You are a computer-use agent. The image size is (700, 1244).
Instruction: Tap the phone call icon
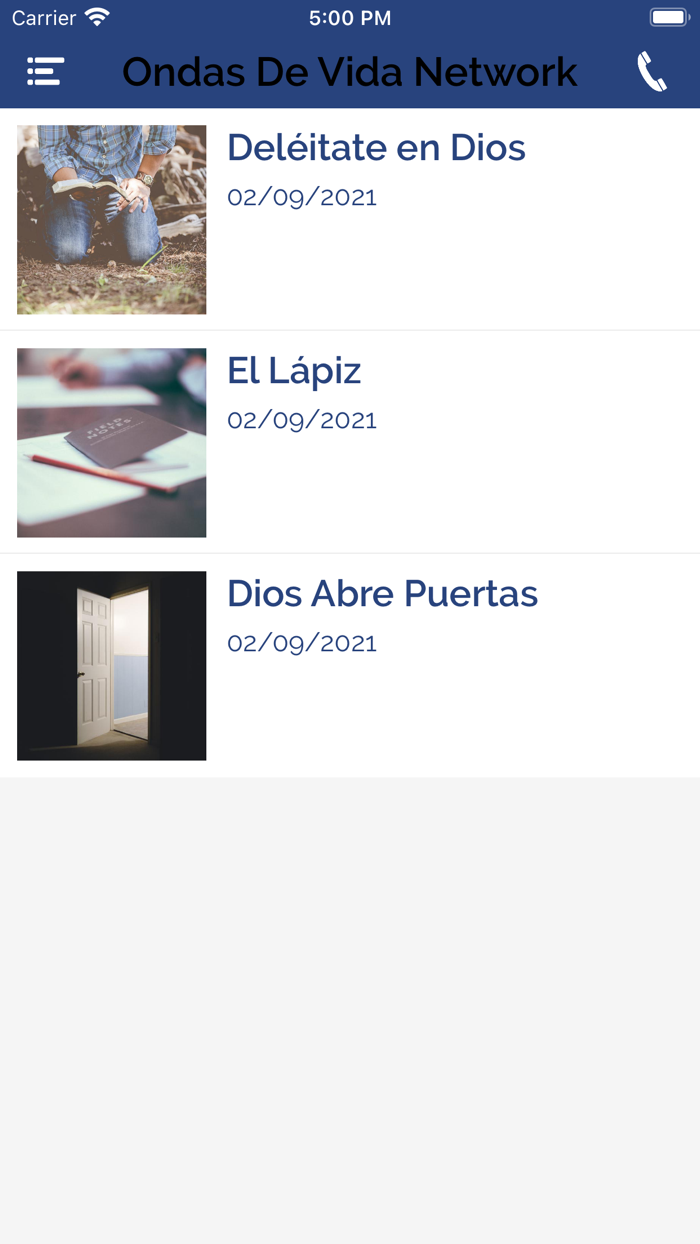[652, 72]
